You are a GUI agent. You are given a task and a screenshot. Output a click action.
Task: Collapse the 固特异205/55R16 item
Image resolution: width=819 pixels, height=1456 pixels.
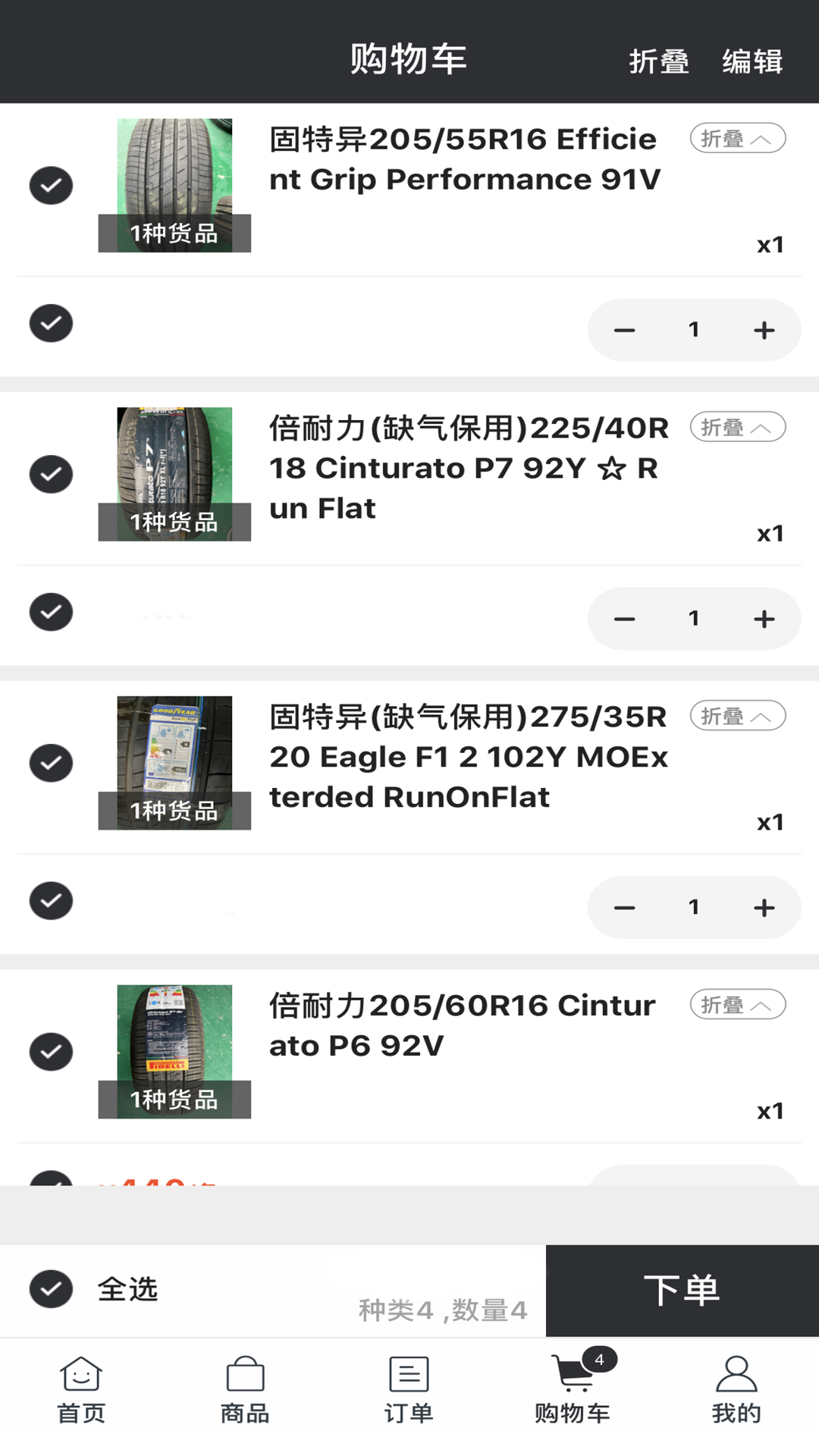(737, 139)
